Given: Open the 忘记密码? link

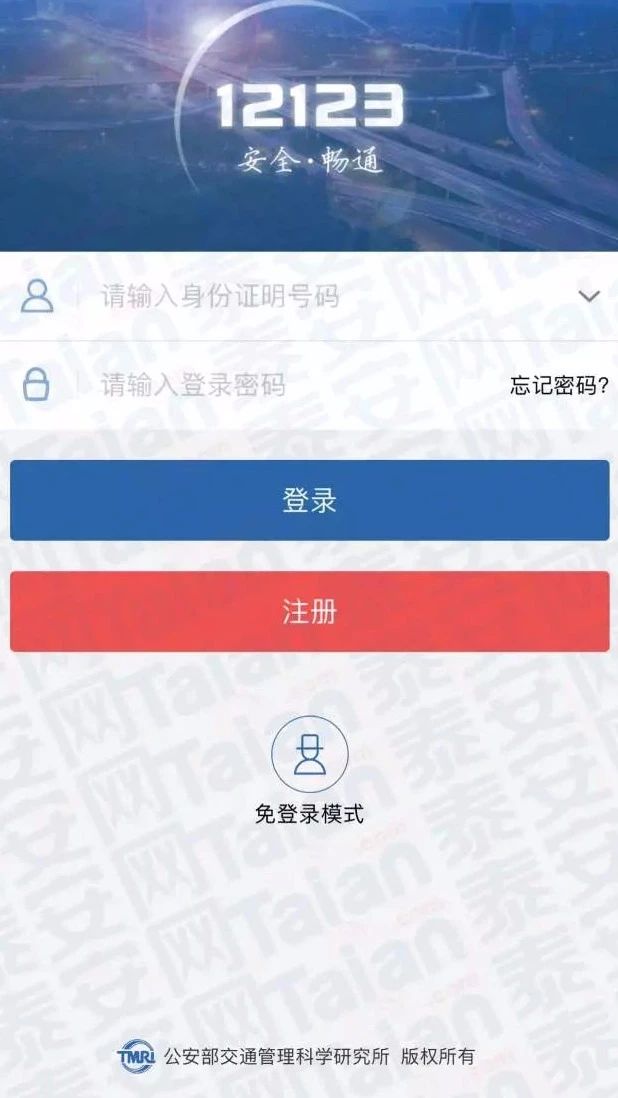Looking at the screenshot, I should click(x=559, y=386).
